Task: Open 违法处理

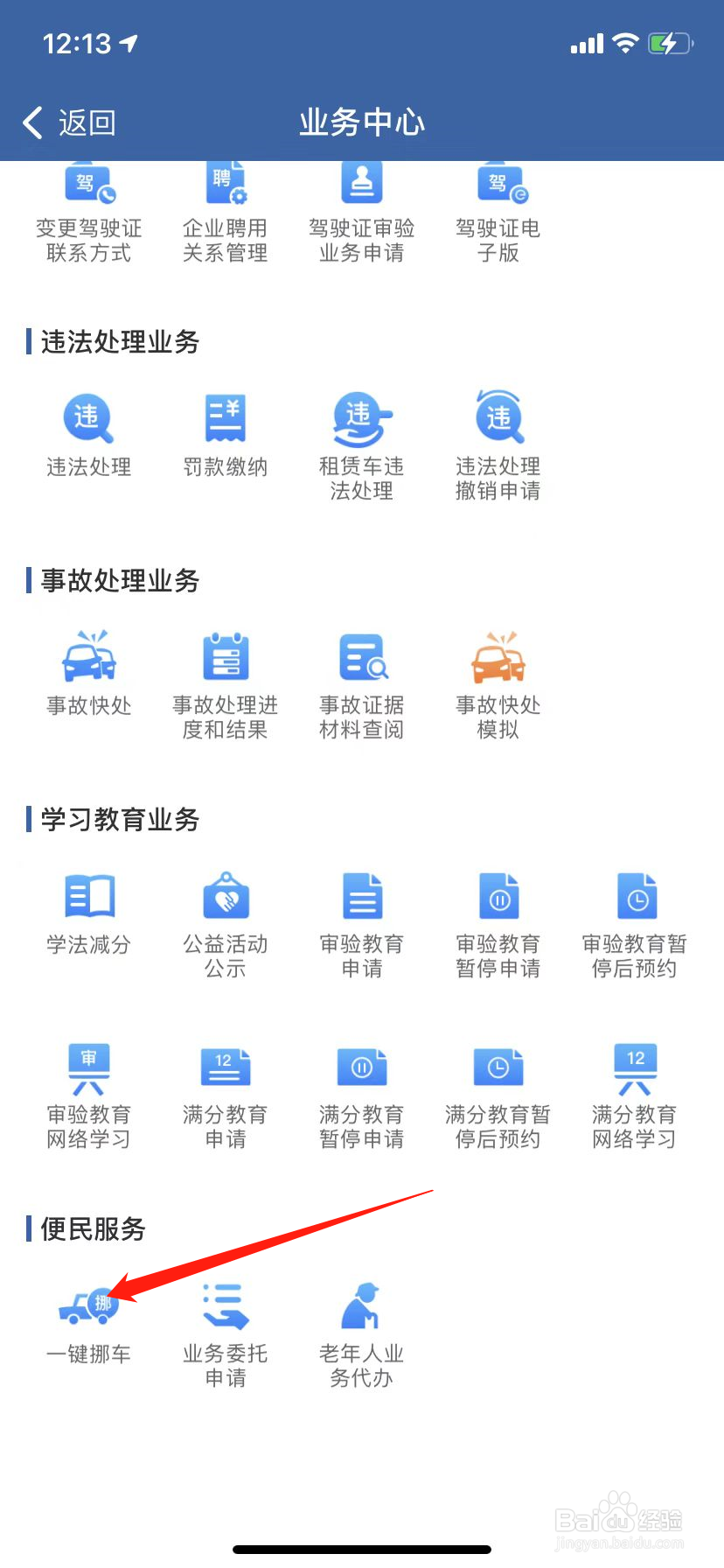Action: click(x=88, y=435)
